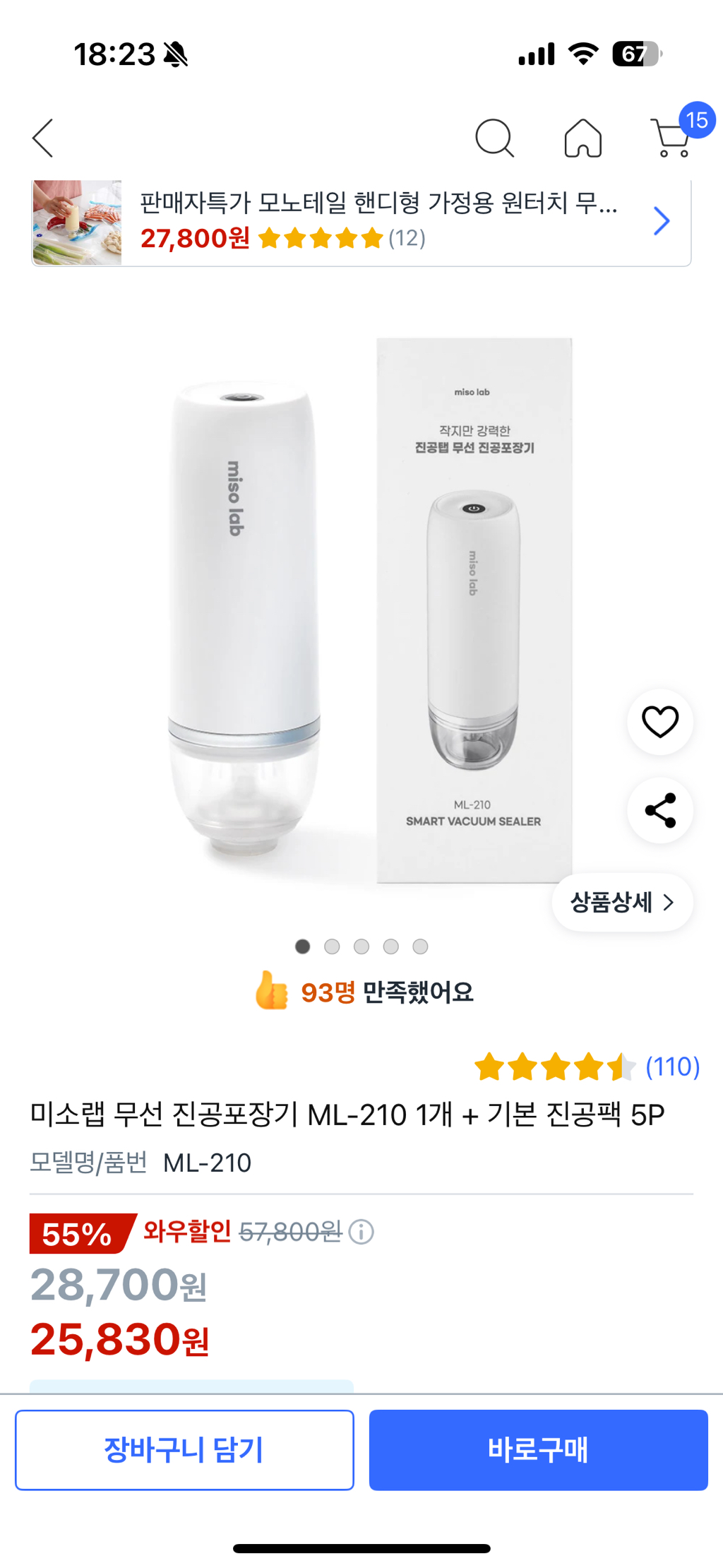Open 상품상세 product details
Image resolution: width=723 pixels, height=1568 pixels.
coord(622,902)
